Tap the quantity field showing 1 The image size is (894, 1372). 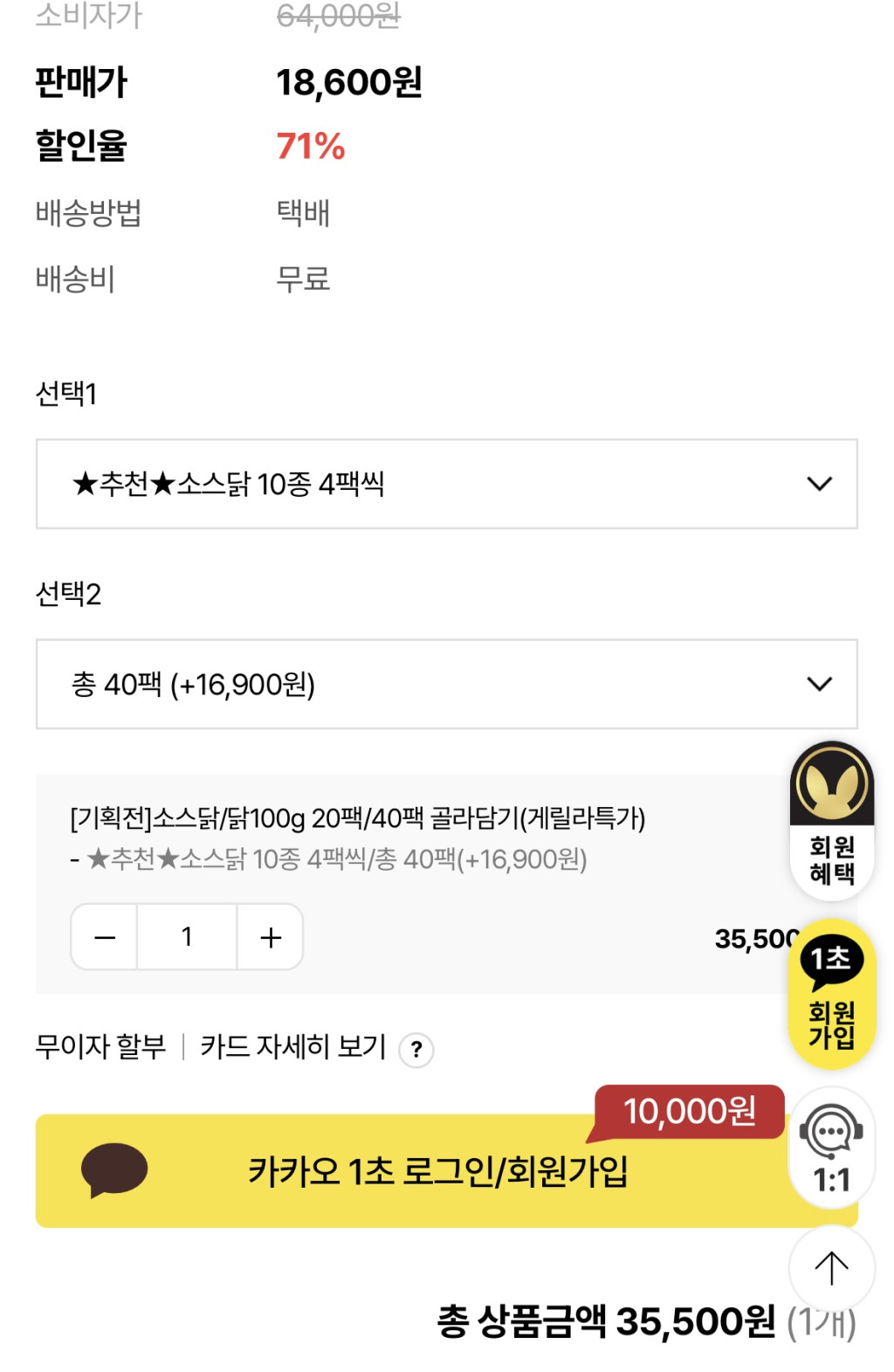(x=187, y=937)
